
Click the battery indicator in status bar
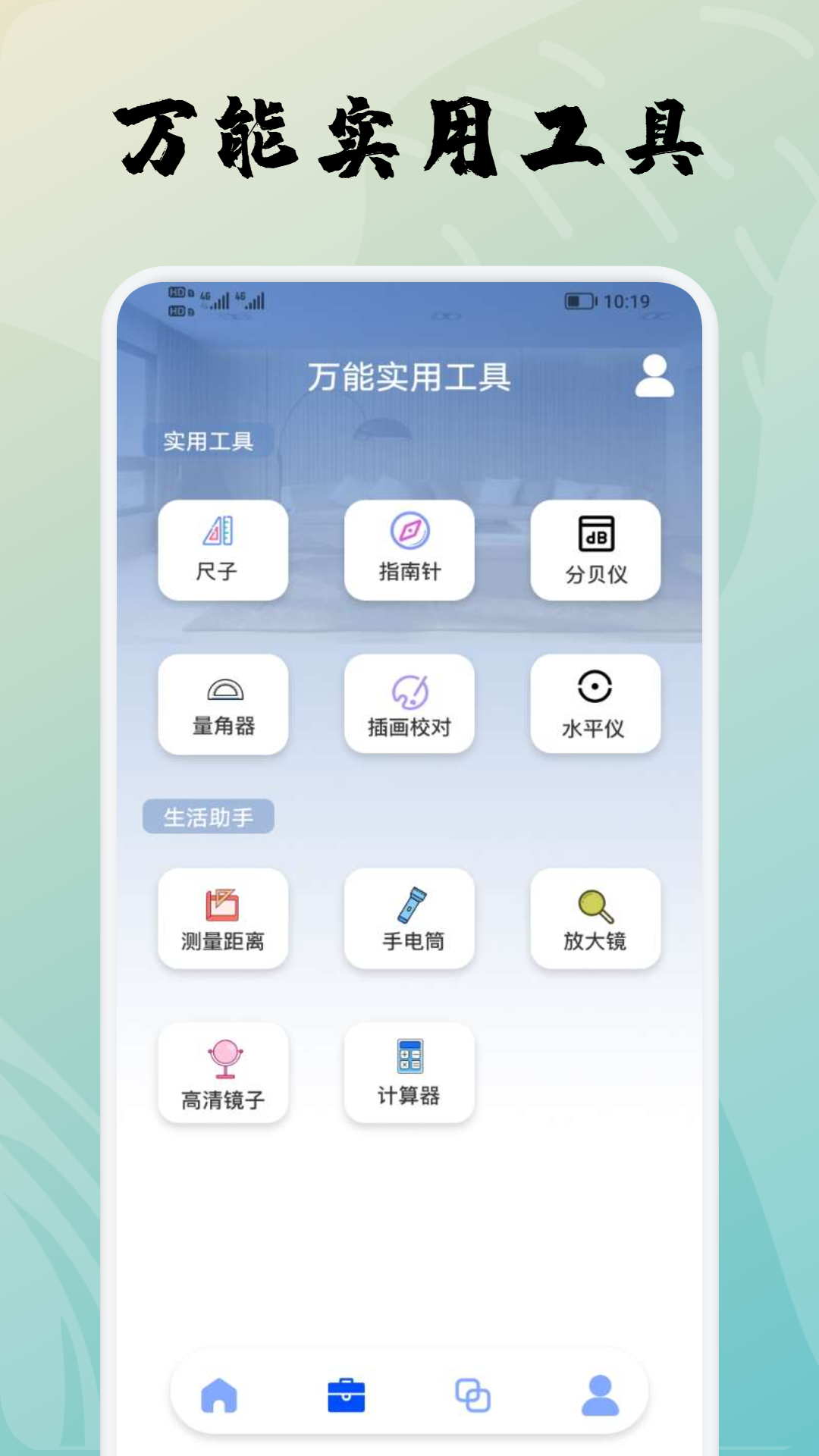click(579, 300)
